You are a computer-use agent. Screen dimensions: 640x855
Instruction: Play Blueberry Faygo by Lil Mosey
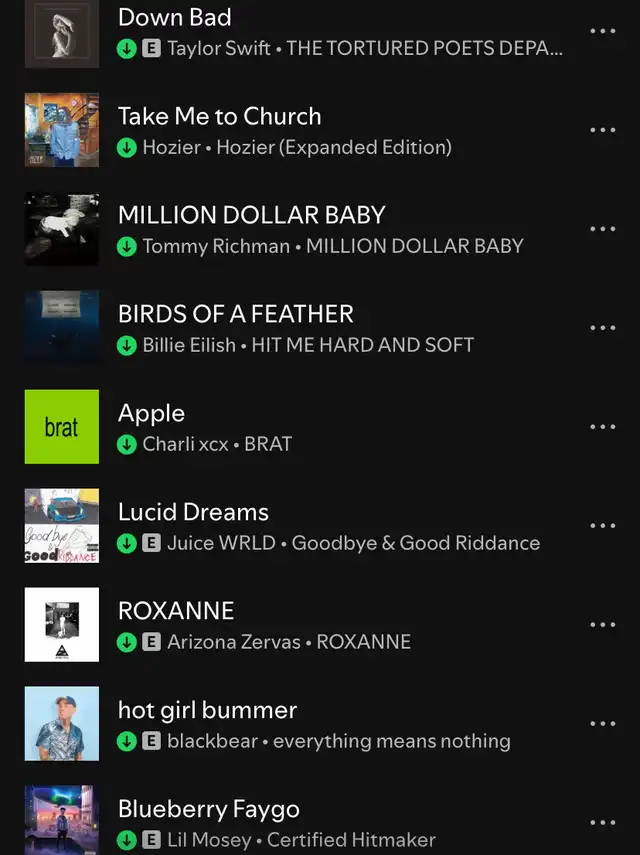[x=294, y=820]
